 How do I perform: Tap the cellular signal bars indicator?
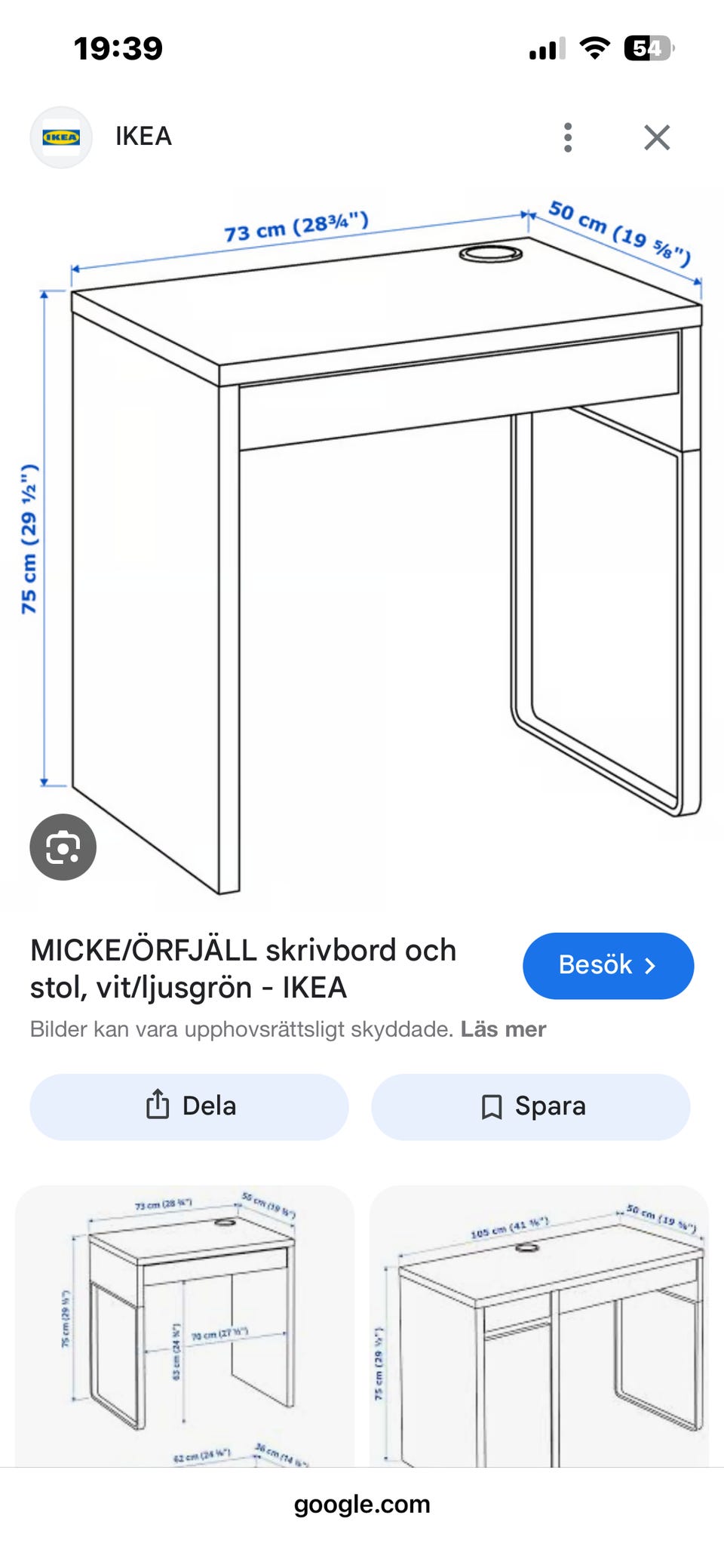click(x=545, y=47)
